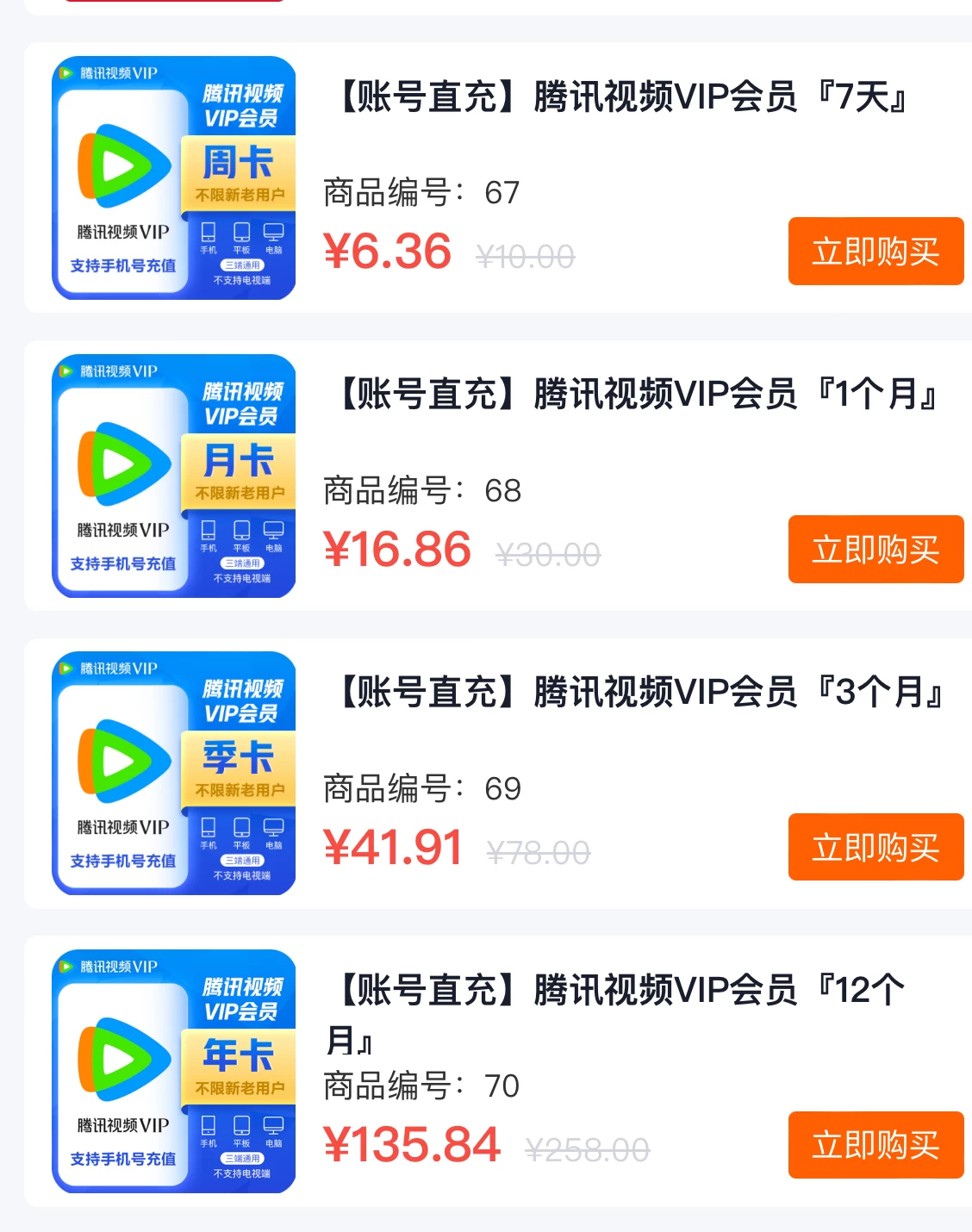Click 立即购买 for the 12-month VIP product
The image size is (972, 1232).
click(x=875, y=1146)
